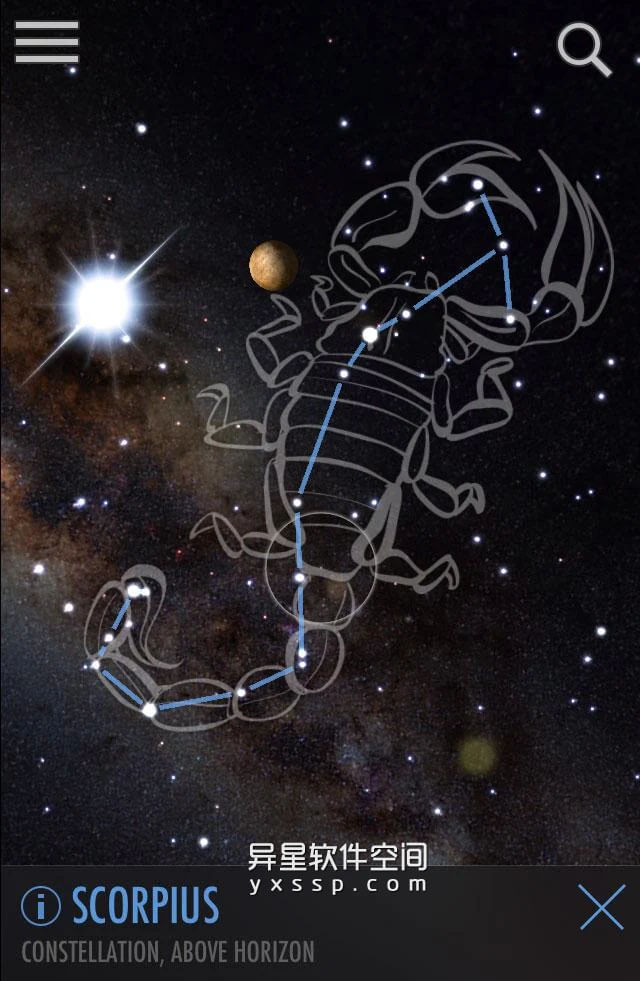Image resolution: width=640 pixels, height=981 pixels.
Task: Open the search magnifier
Action: tap(583, 49)
